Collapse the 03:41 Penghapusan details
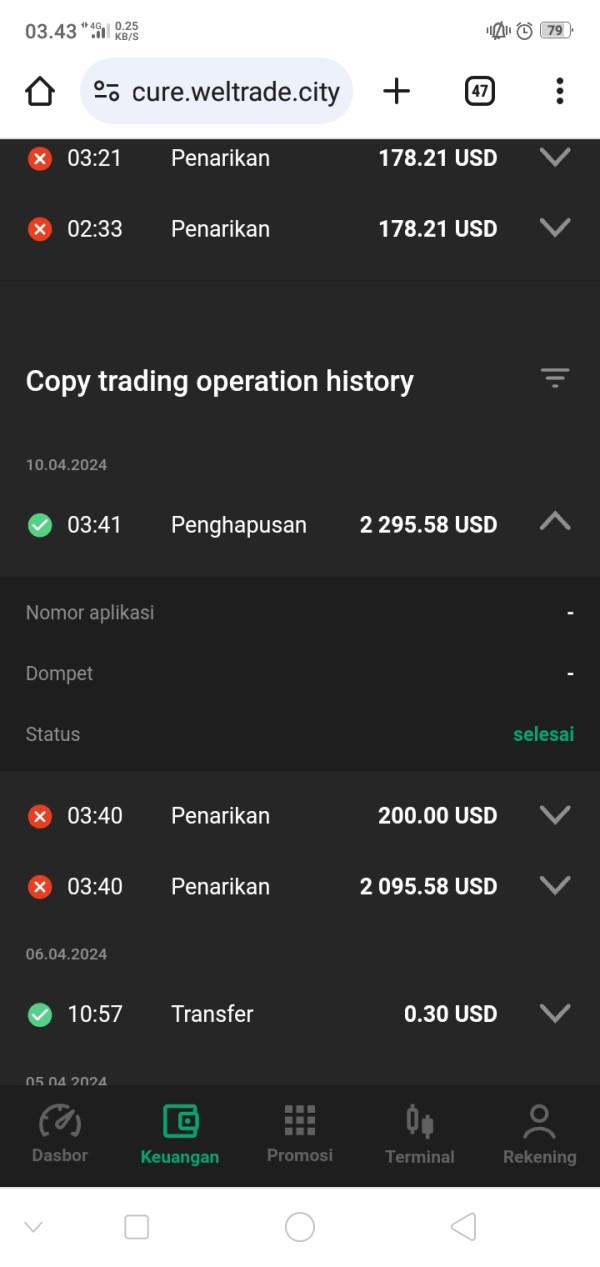The height and width of the screenshot is (1267, 600). click(x=555, y=521)
